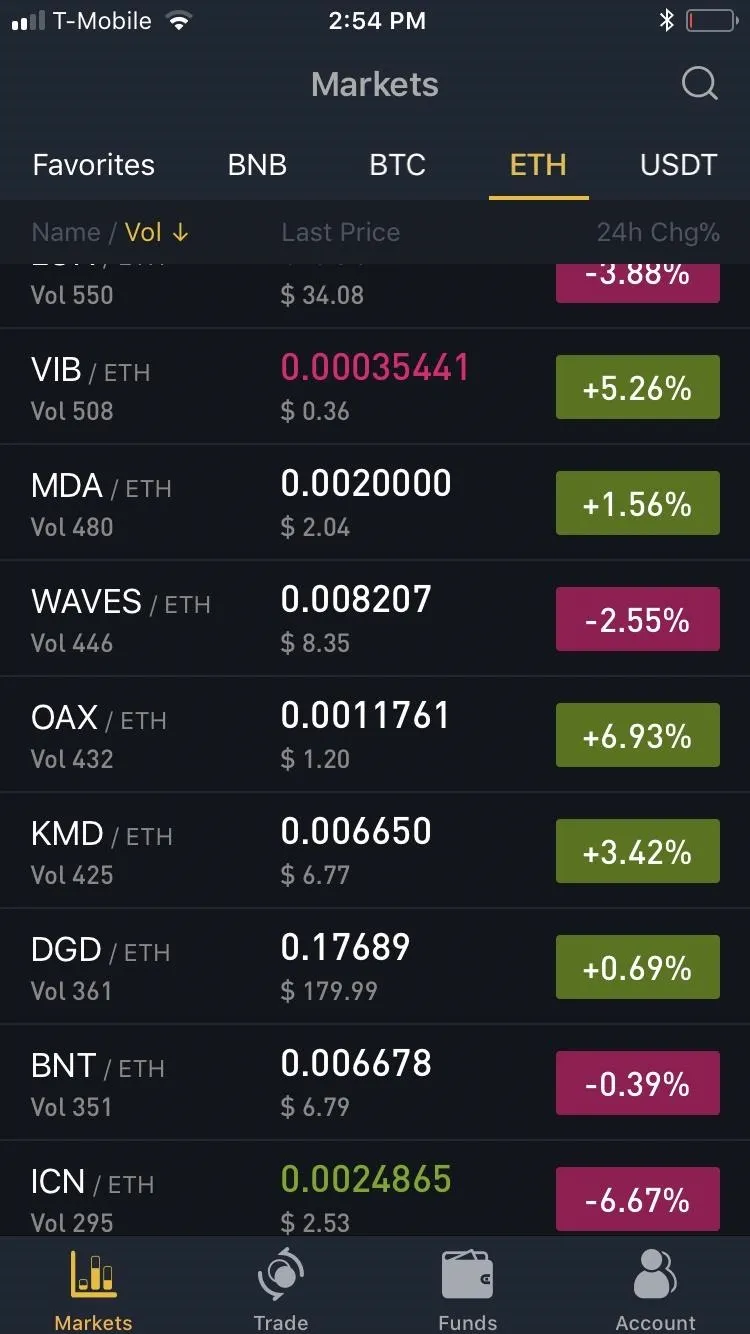Open the BNT / ETH pair
The height and width of the screenshot is (1334, 750).
point(375,1083)
